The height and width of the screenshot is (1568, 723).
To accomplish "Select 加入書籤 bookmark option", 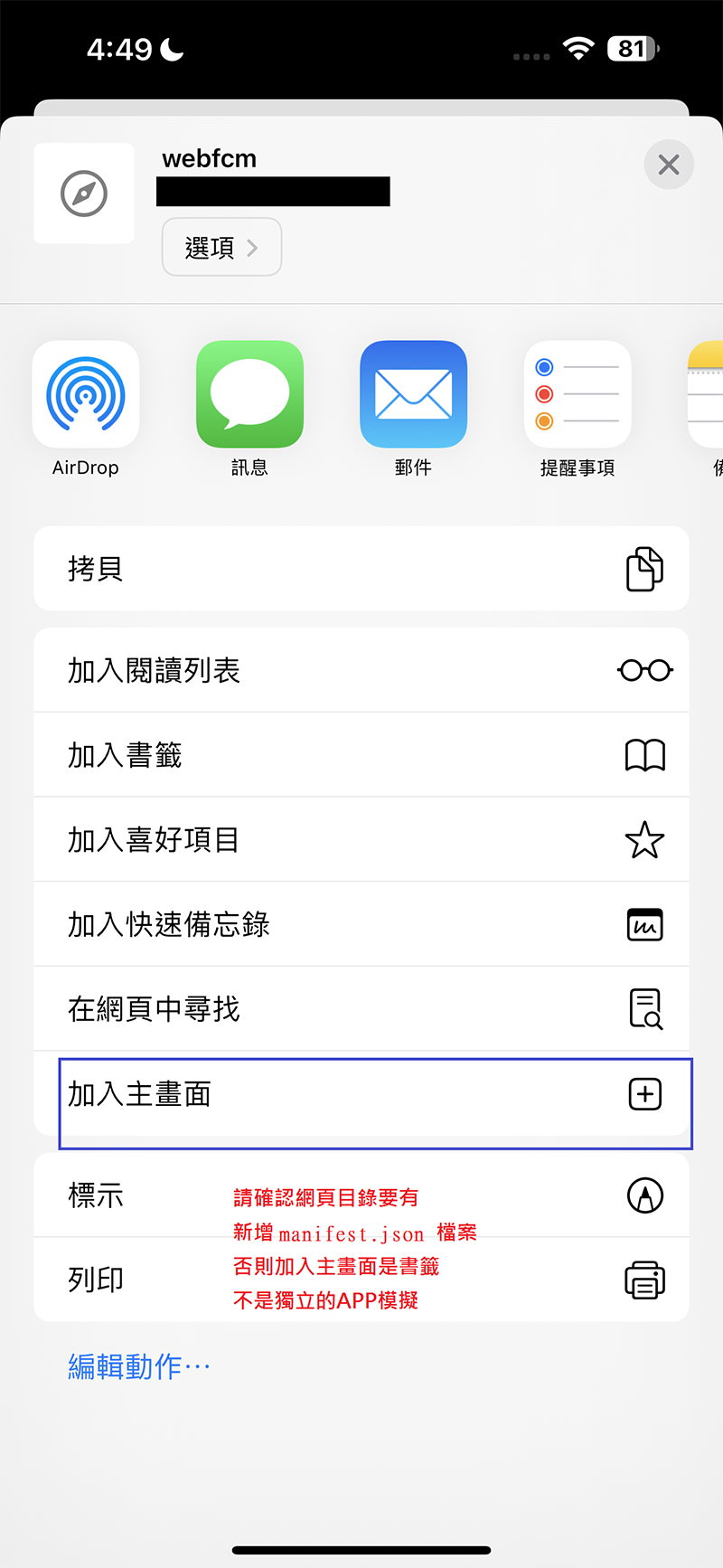I will pyautogui.click(x=361, y=755).
